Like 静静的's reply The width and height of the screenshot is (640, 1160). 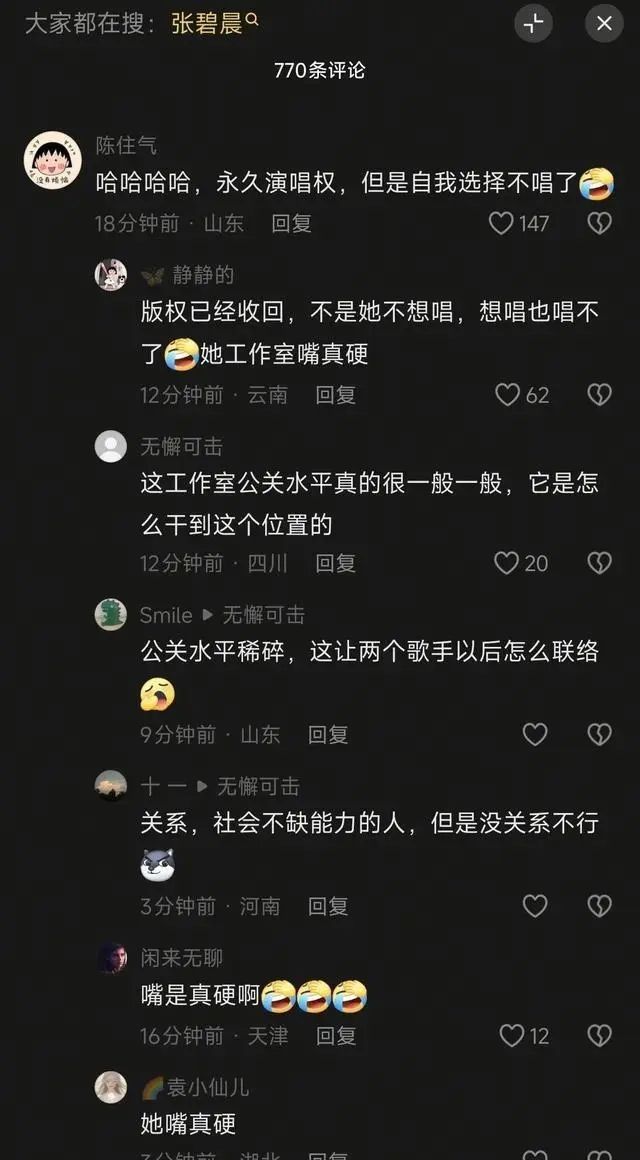click(508, 395)
